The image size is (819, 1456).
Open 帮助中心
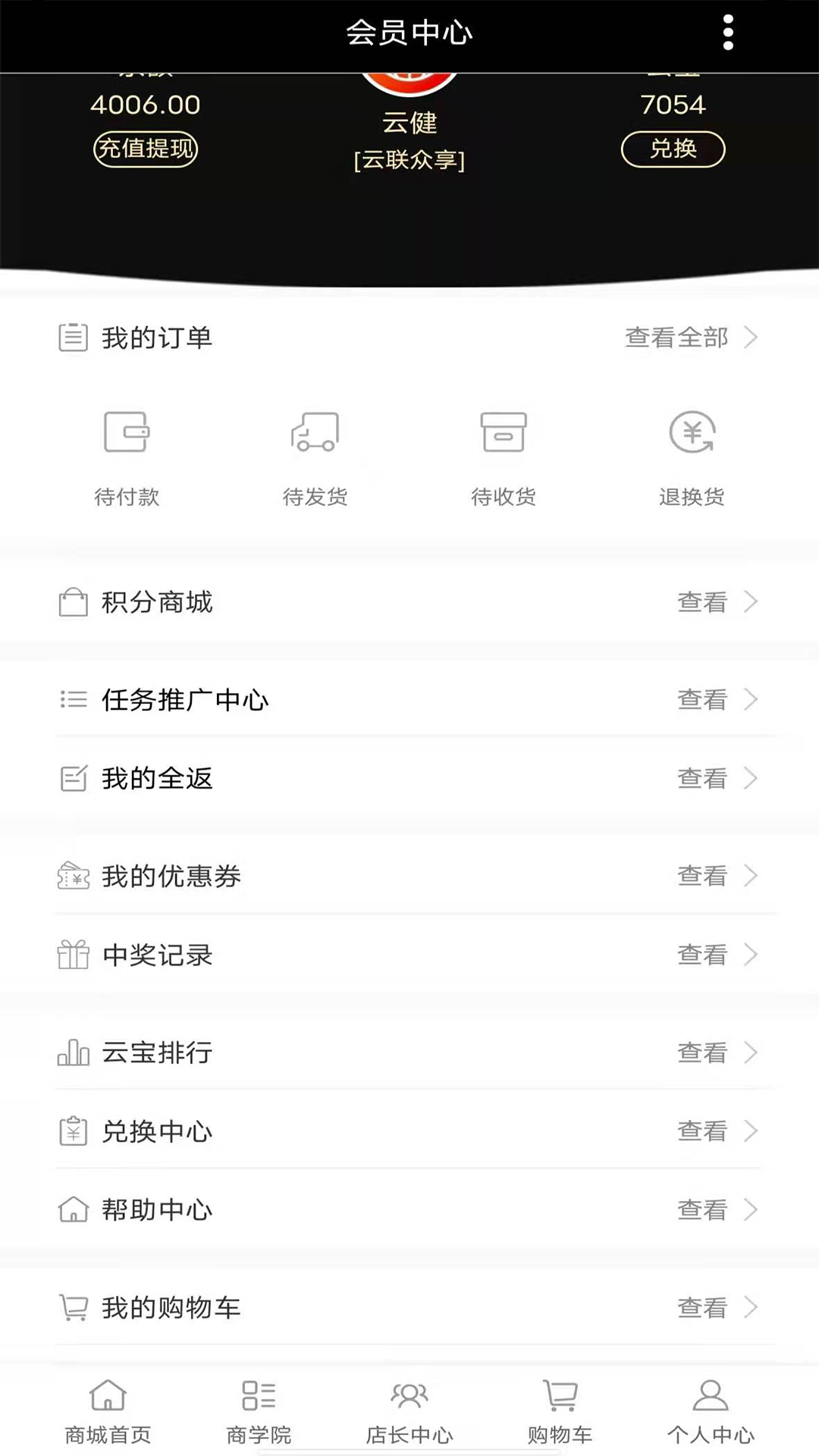point(409,1210)
